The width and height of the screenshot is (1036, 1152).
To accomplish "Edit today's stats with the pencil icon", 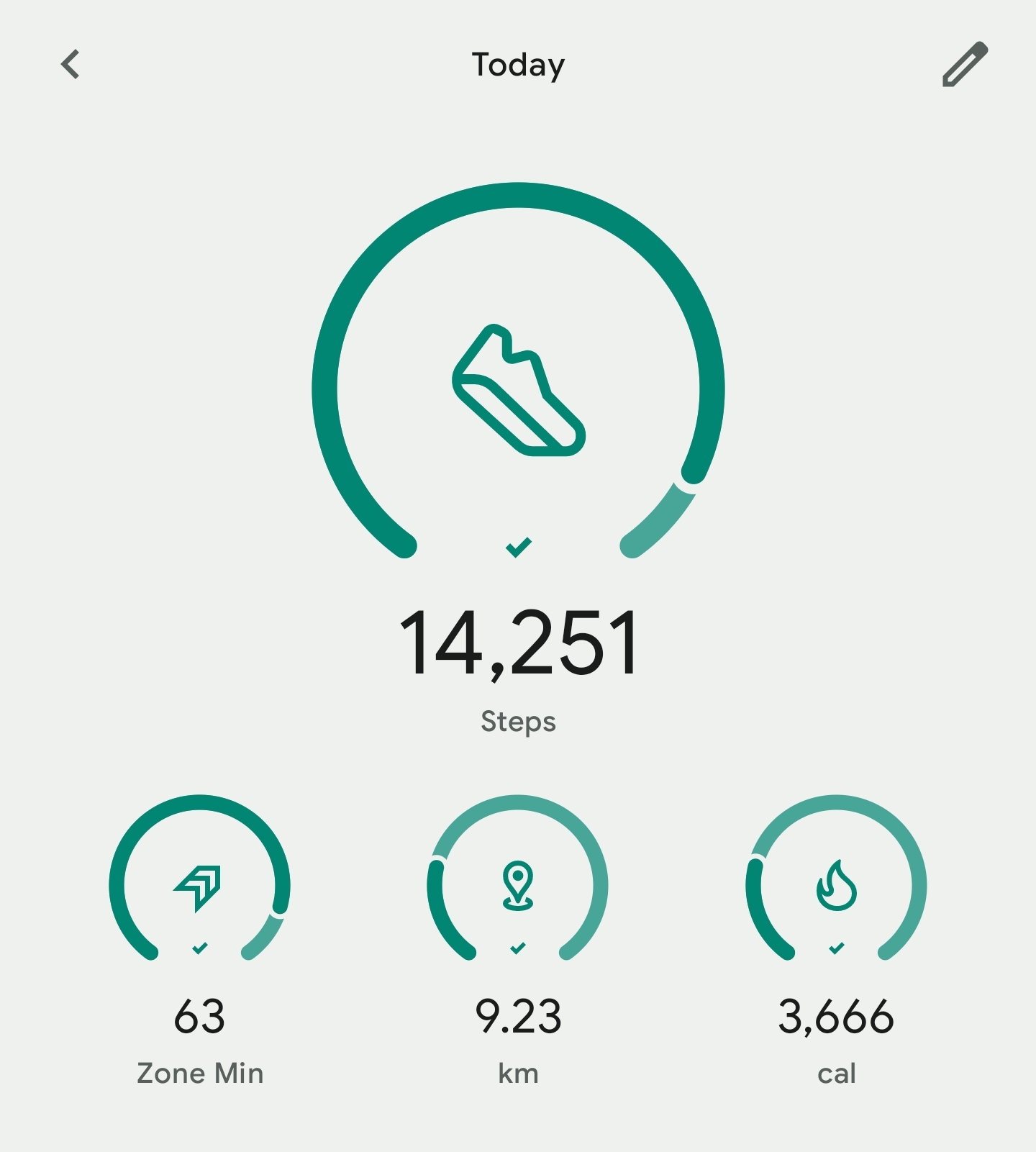I will [965, 65].
